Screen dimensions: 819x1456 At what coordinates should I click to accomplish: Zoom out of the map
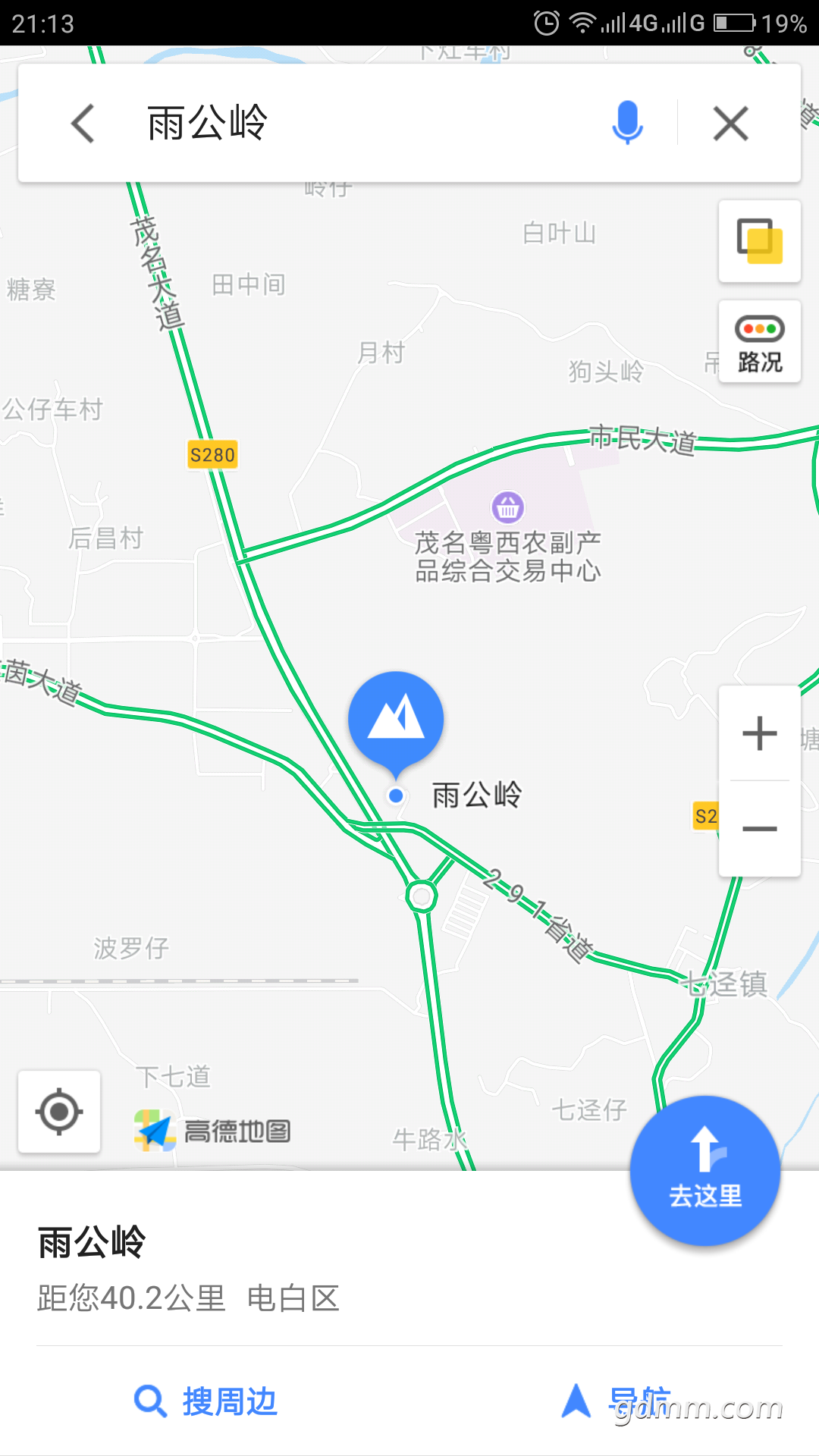[x=759, y=829]
